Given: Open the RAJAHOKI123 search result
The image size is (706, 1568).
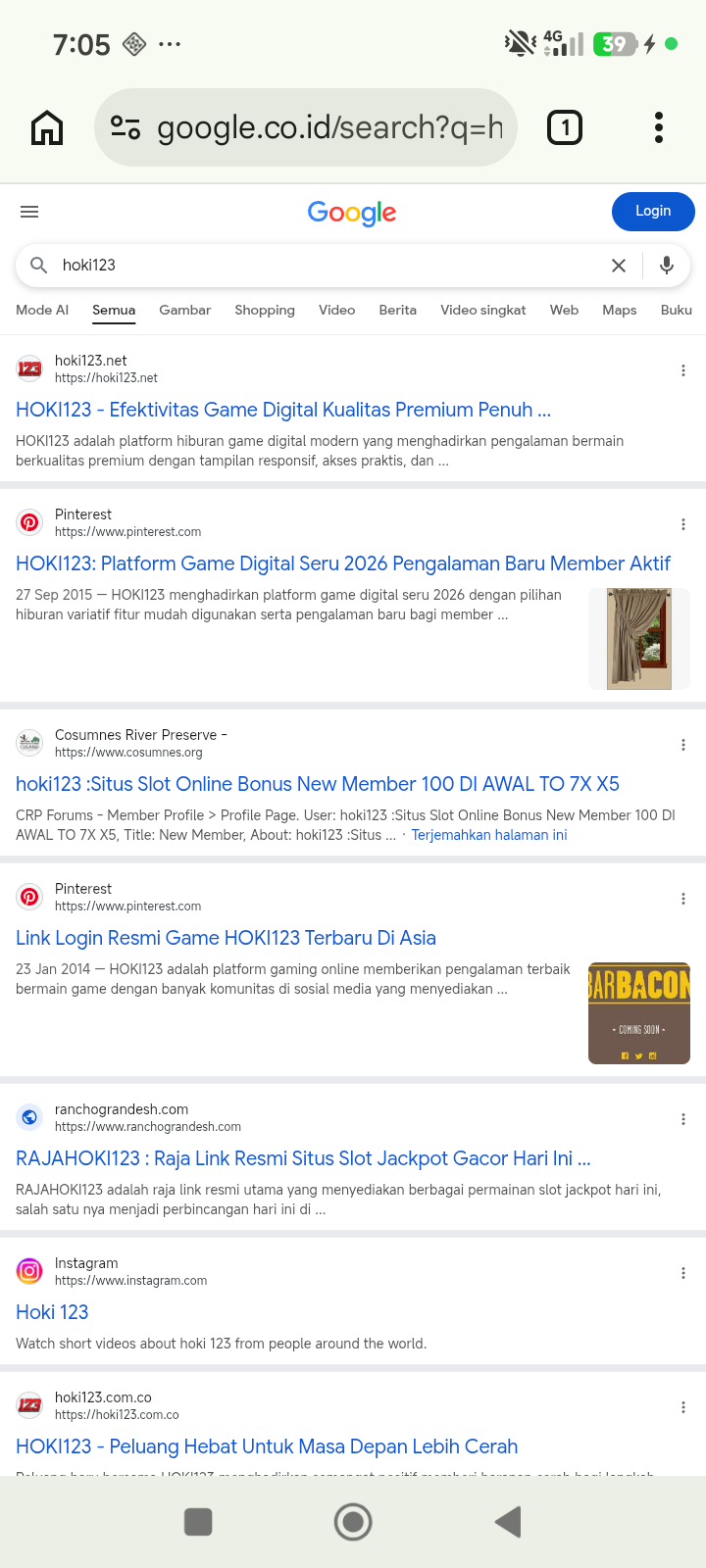Looking at the screenshot, I should (x=303, y=1158).
